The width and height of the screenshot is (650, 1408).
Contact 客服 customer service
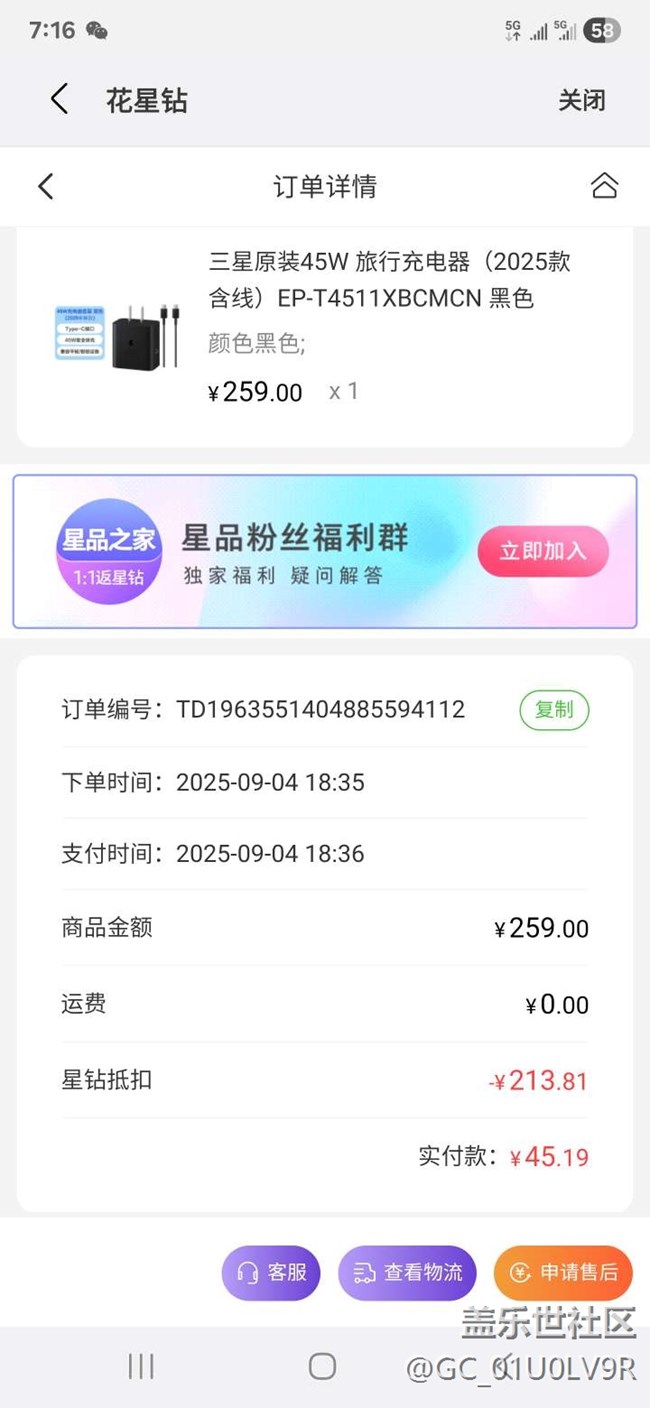(x=272, y=1272)
